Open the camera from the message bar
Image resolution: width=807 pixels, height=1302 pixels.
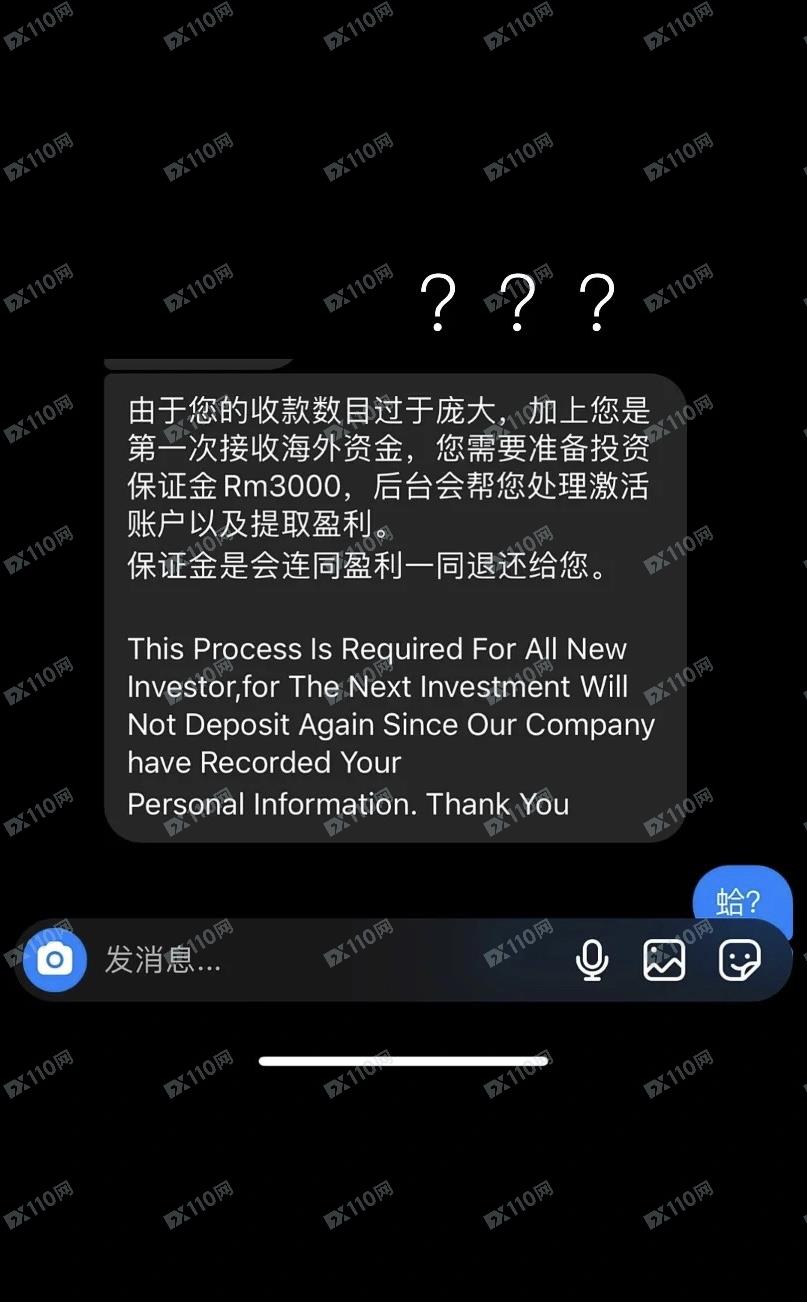pos(55,960)
